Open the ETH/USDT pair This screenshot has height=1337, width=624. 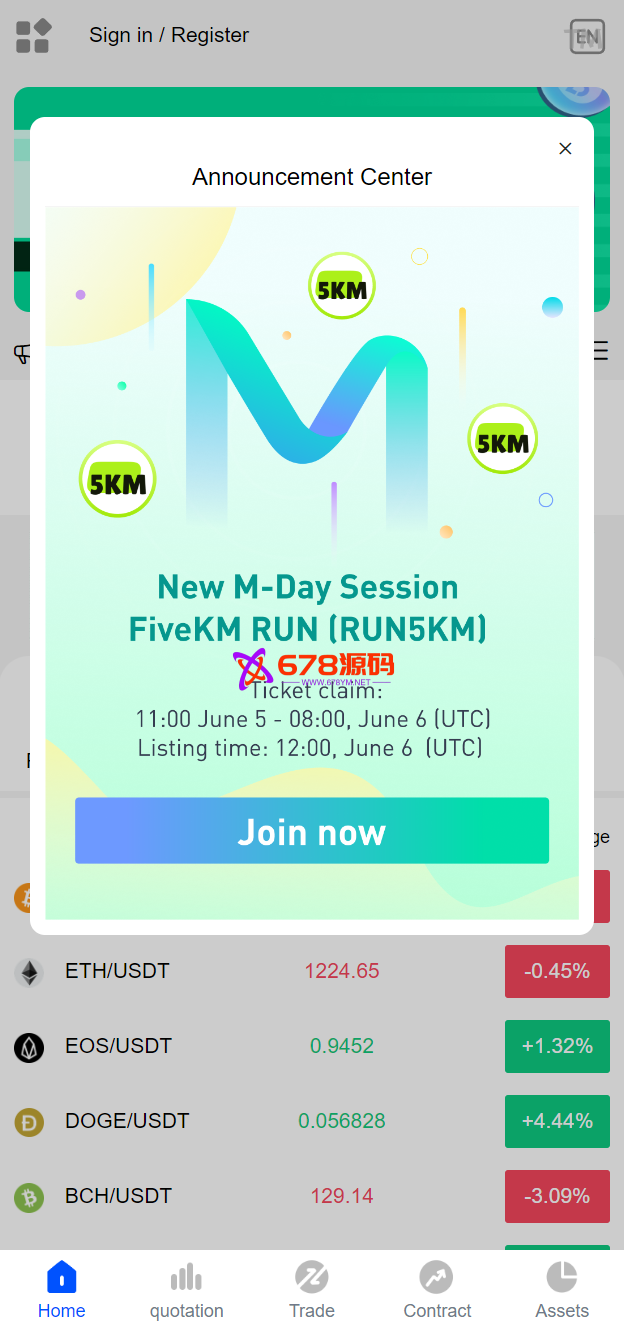coord(117,971)
